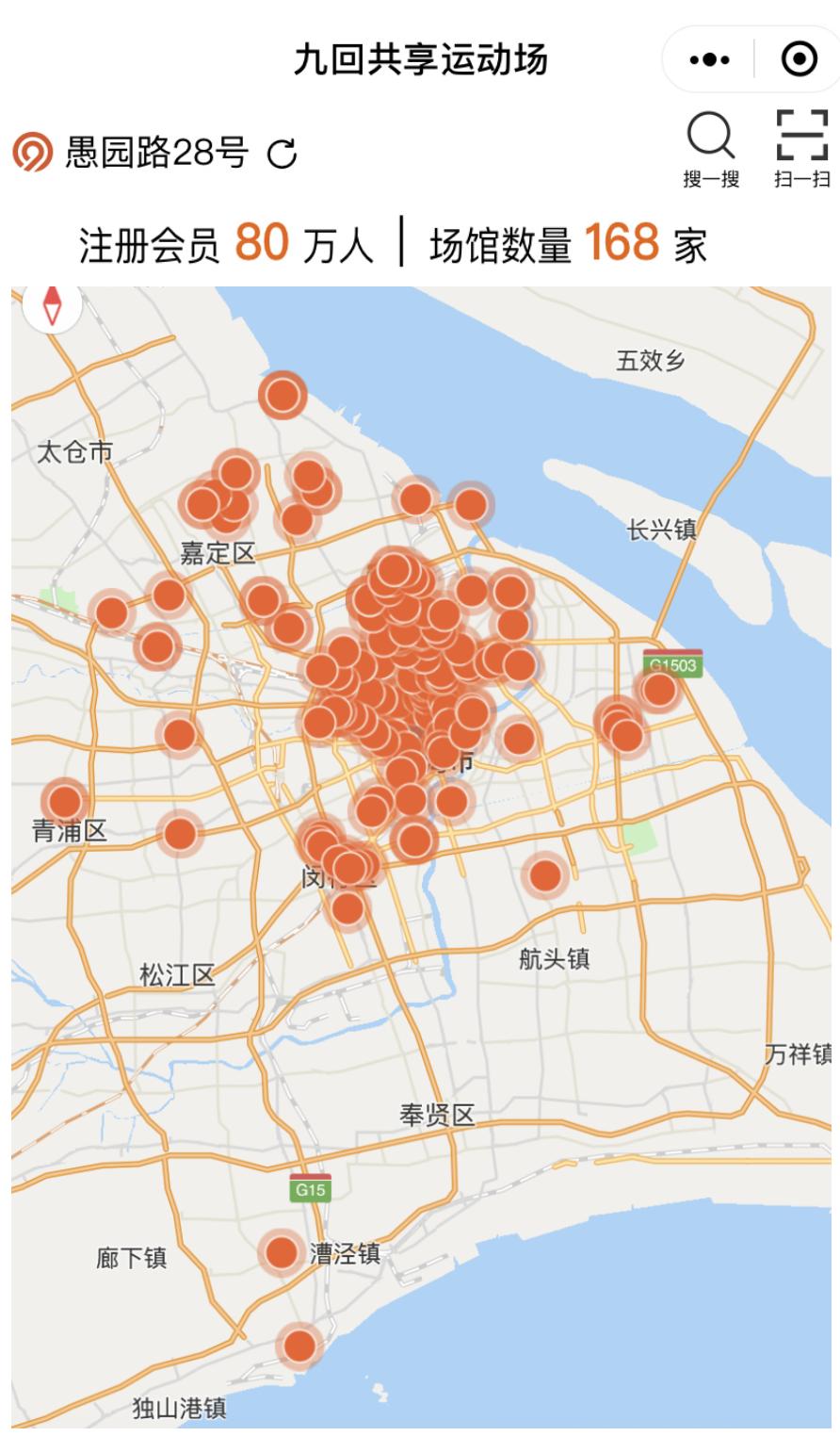Image resolution: width=840 pixels, height=1436 pixels.
Task: Click the circular close capsule button
Action: [x=797, y=60]
